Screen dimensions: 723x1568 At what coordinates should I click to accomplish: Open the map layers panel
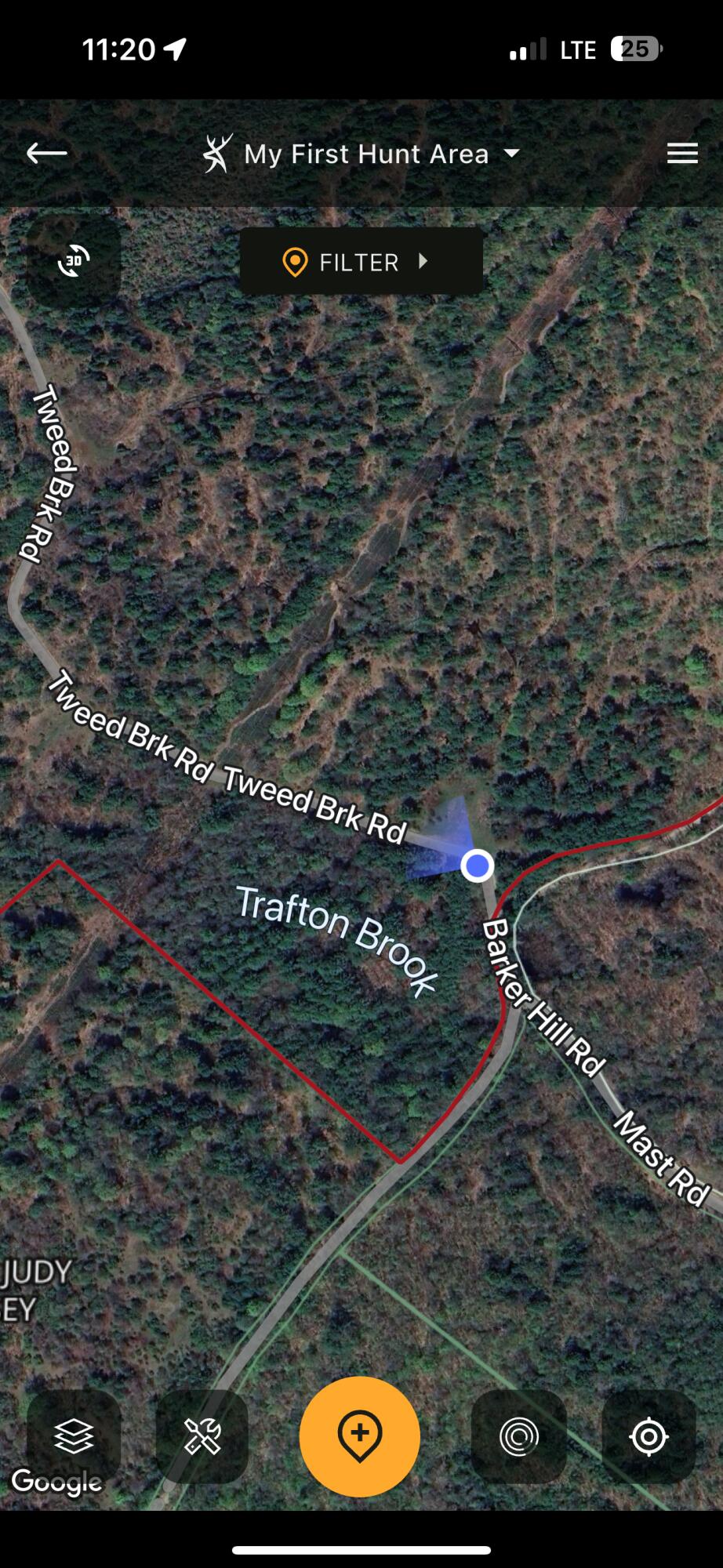(x=74, y=1436)
